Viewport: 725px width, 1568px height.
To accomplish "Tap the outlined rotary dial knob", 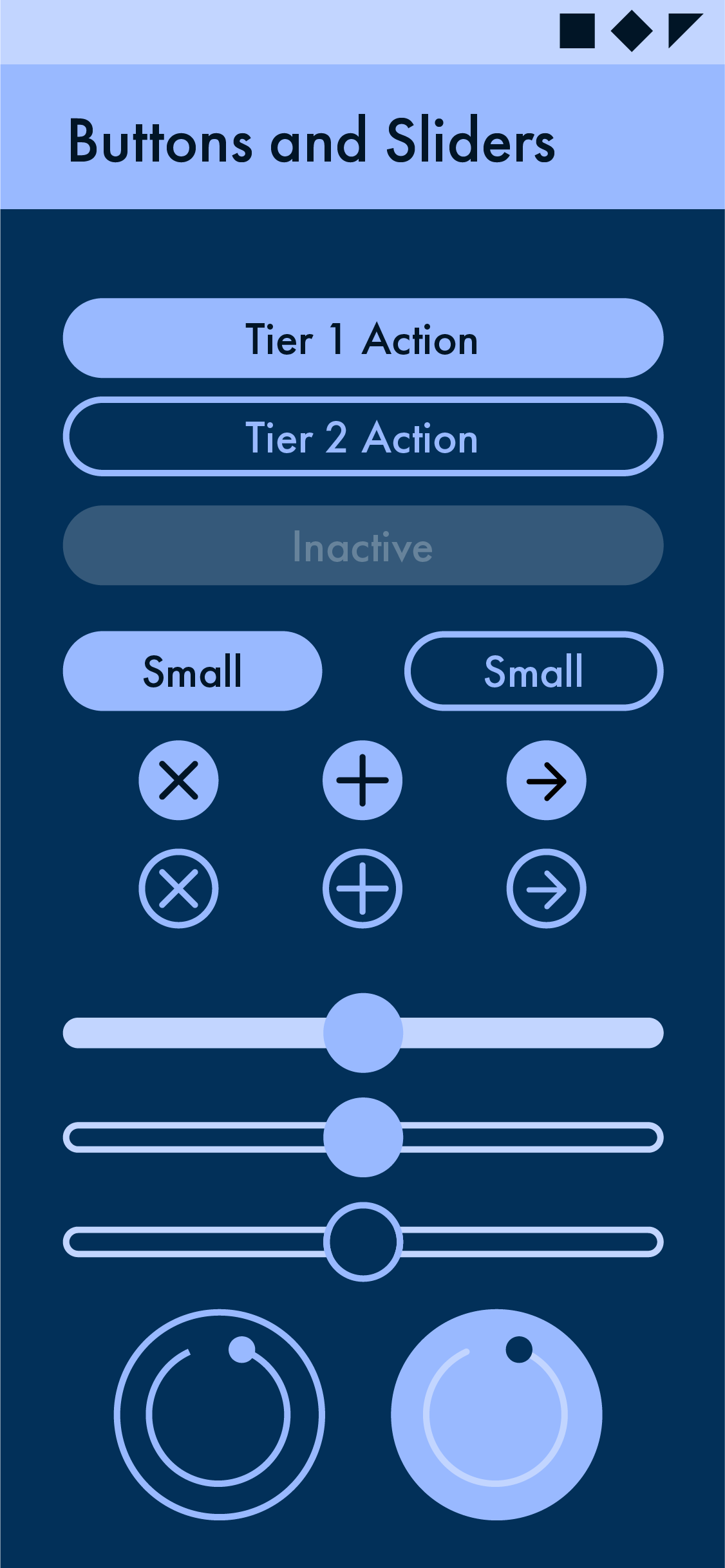I will 219,1414.
